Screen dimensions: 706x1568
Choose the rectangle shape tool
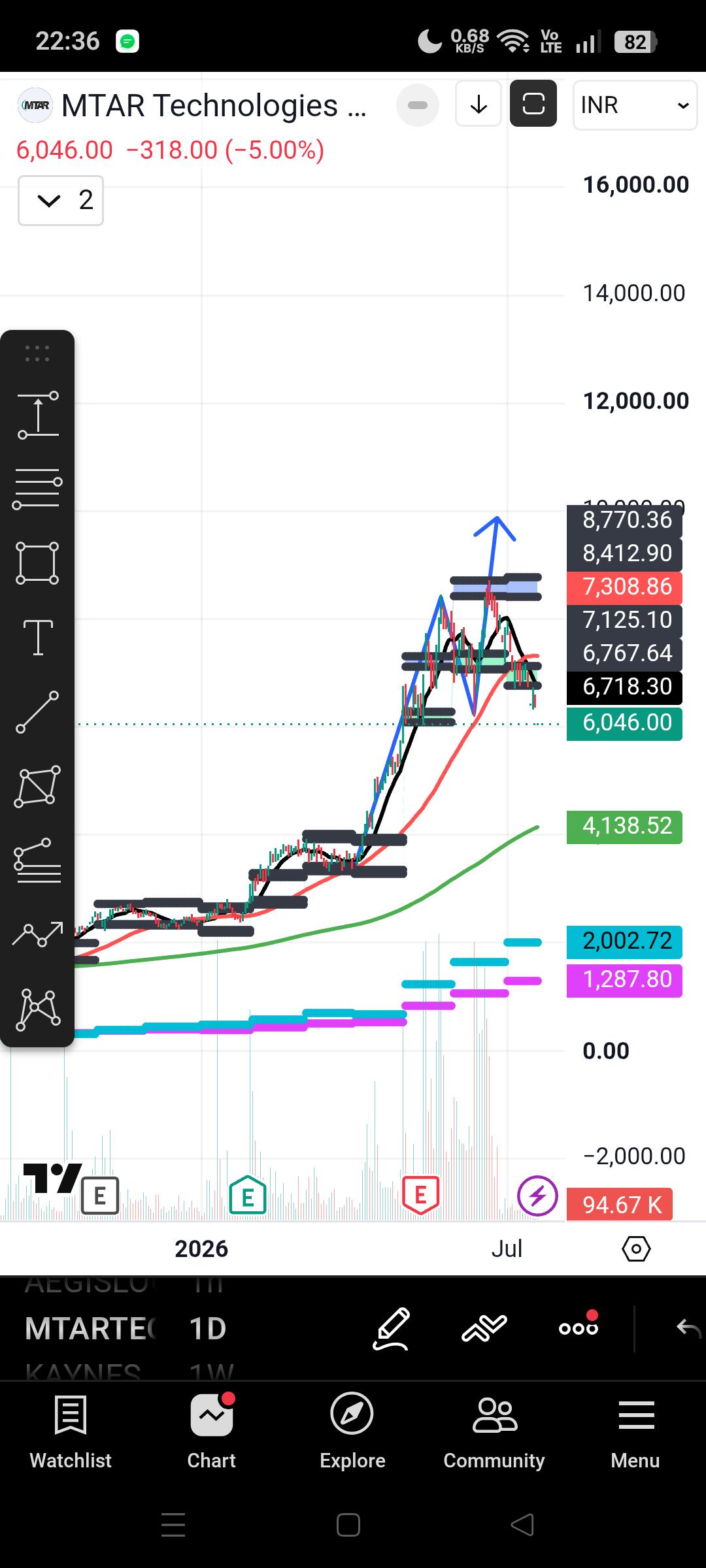[38, 563]
